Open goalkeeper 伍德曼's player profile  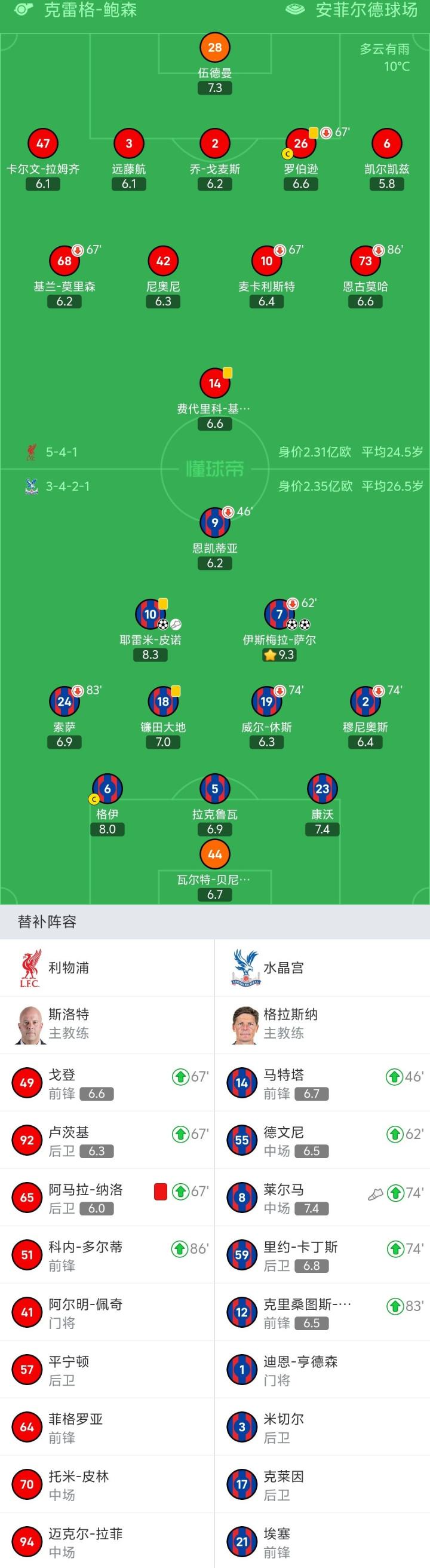(214, 48)
